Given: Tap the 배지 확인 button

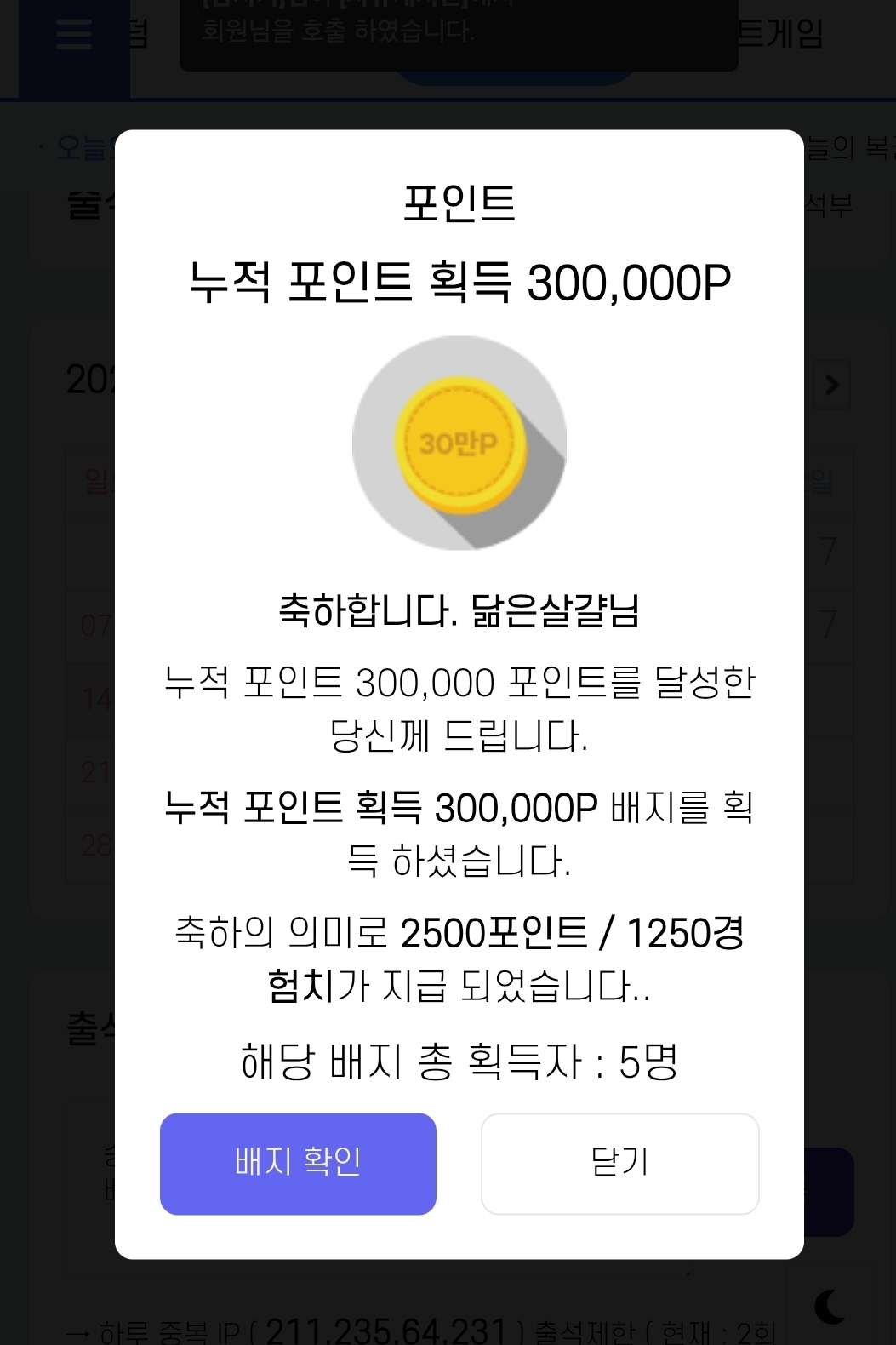Looking at the screenshot, I should pos(298,1163).
